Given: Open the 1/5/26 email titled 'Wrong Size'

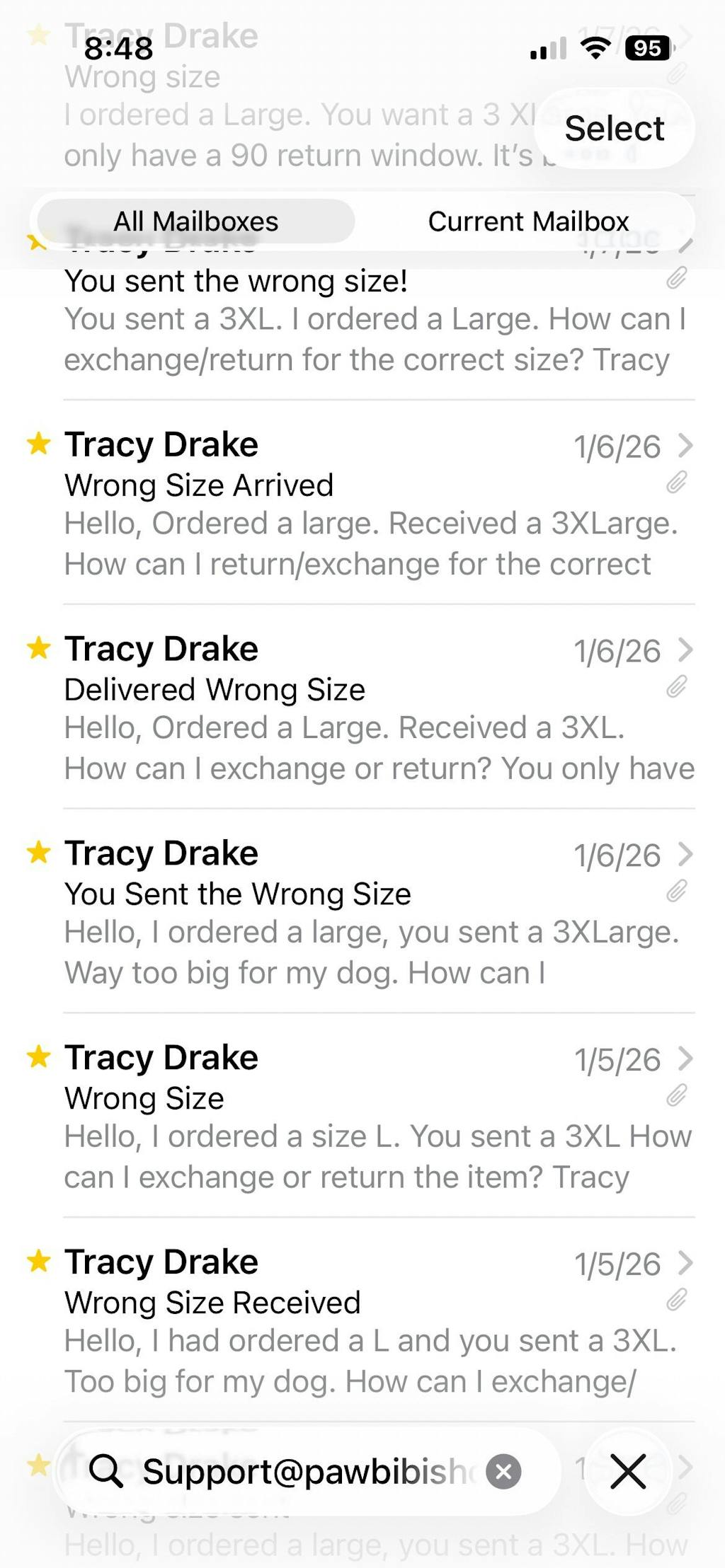Looking at the screenshot, I should [x=368, y=1117].
